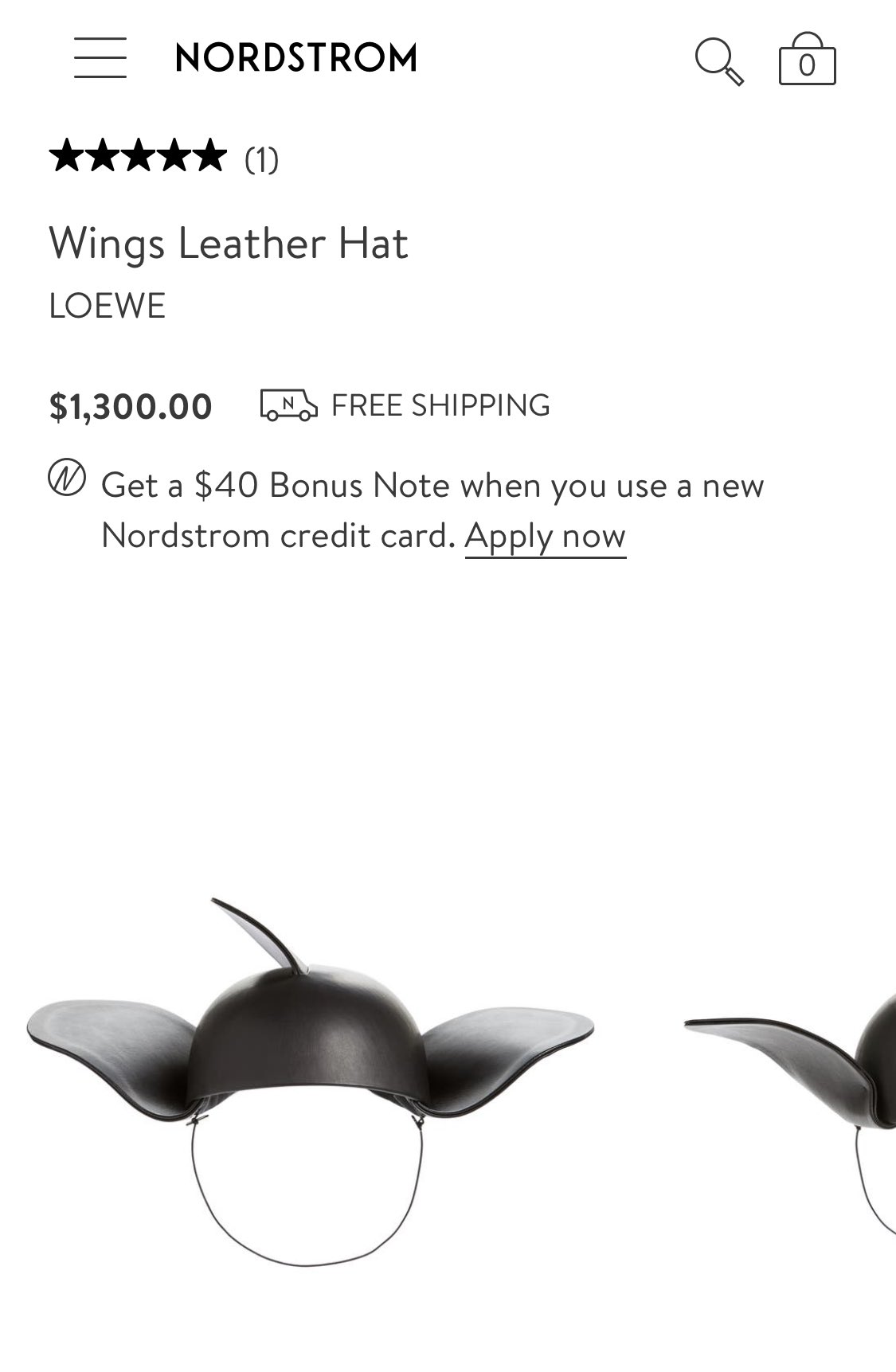Viewport: 896px width, 1372px height.
Task: Open the search magnifier icon
Action: tap(718, 61)
